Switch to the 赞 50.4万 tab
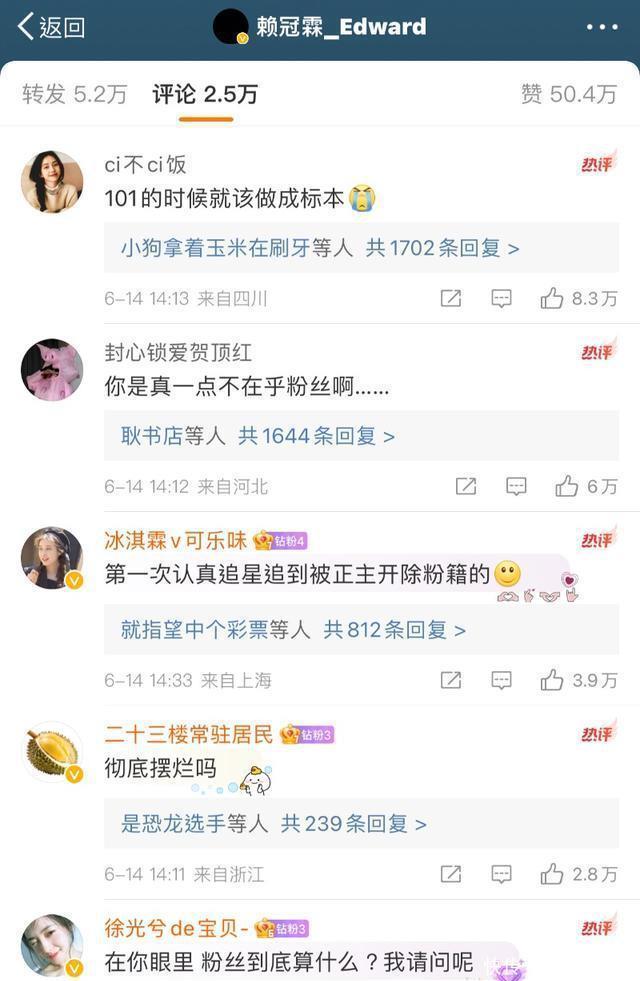640x981 pixels. [x=568, y=94]
